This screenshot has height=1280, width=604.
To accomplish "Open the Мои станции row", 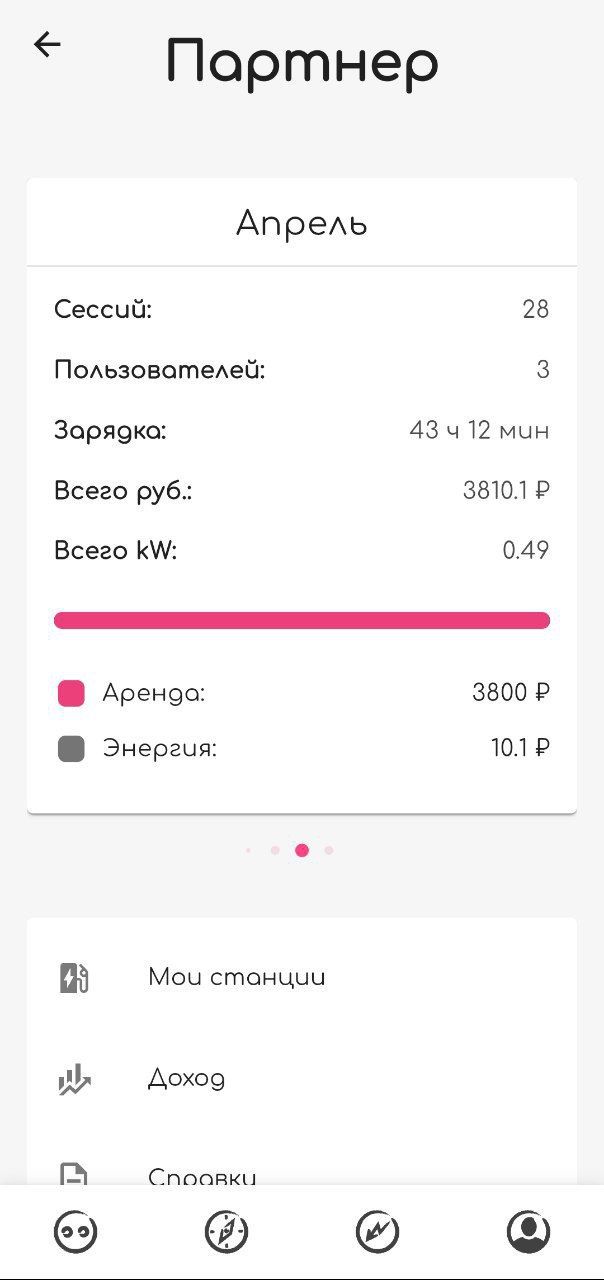I will point(302,977).
